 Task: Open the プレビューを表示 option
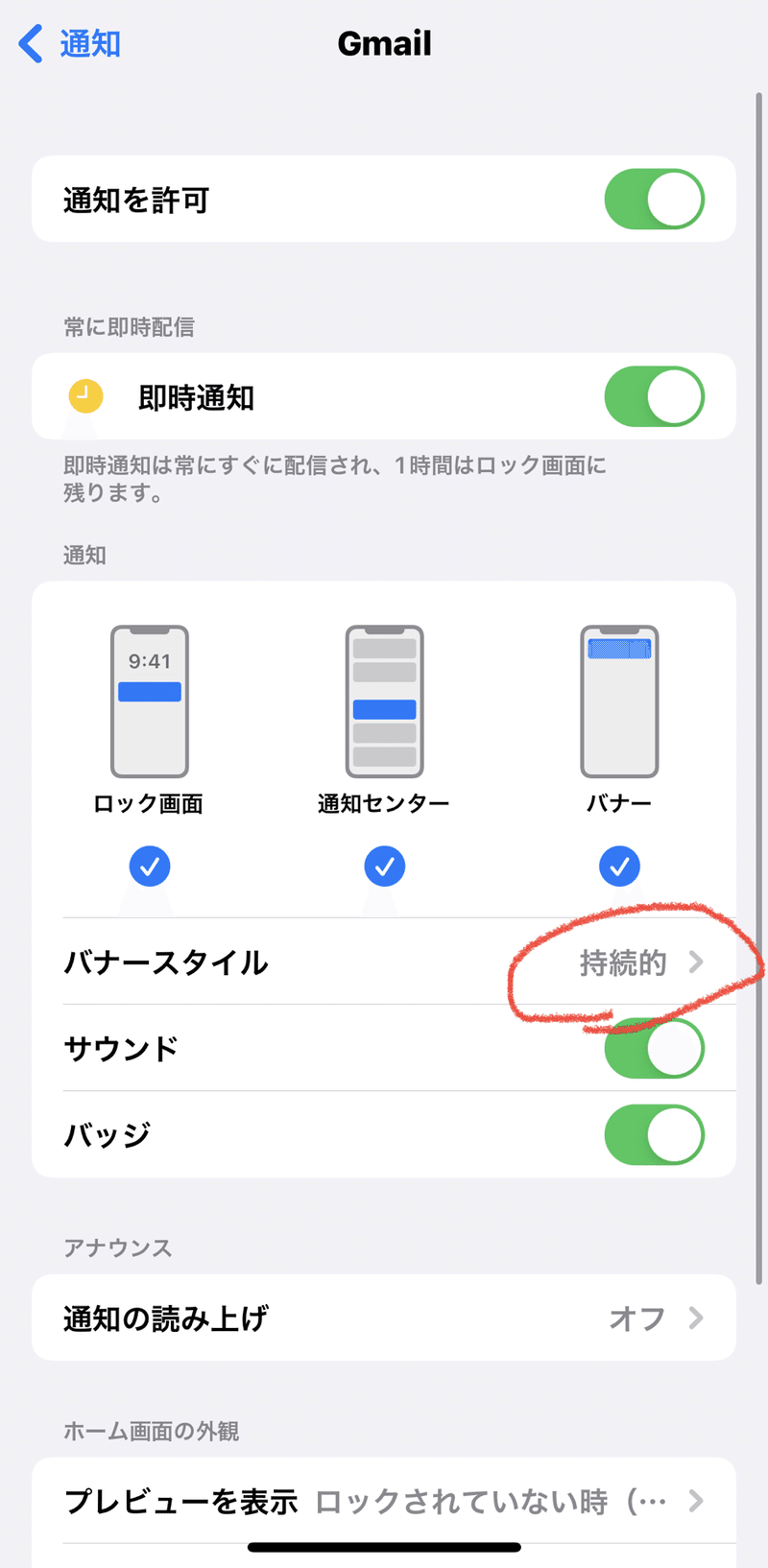[x=384, y=1501]
